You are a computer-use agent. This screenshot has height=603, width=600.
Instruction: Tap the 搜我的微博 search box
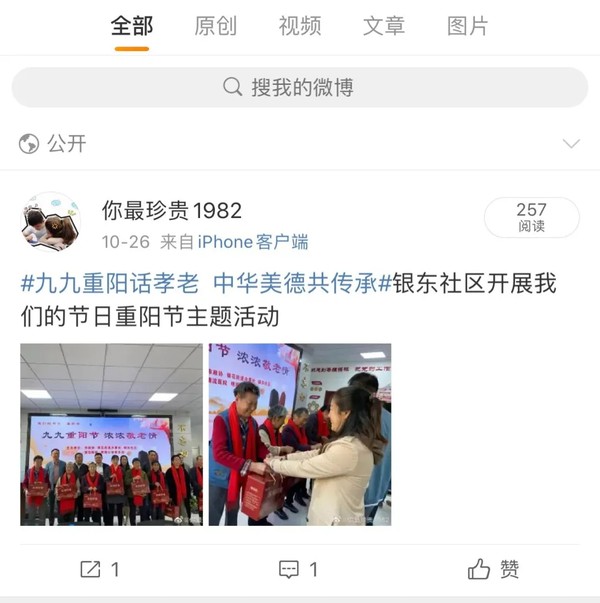pos(300,87)
